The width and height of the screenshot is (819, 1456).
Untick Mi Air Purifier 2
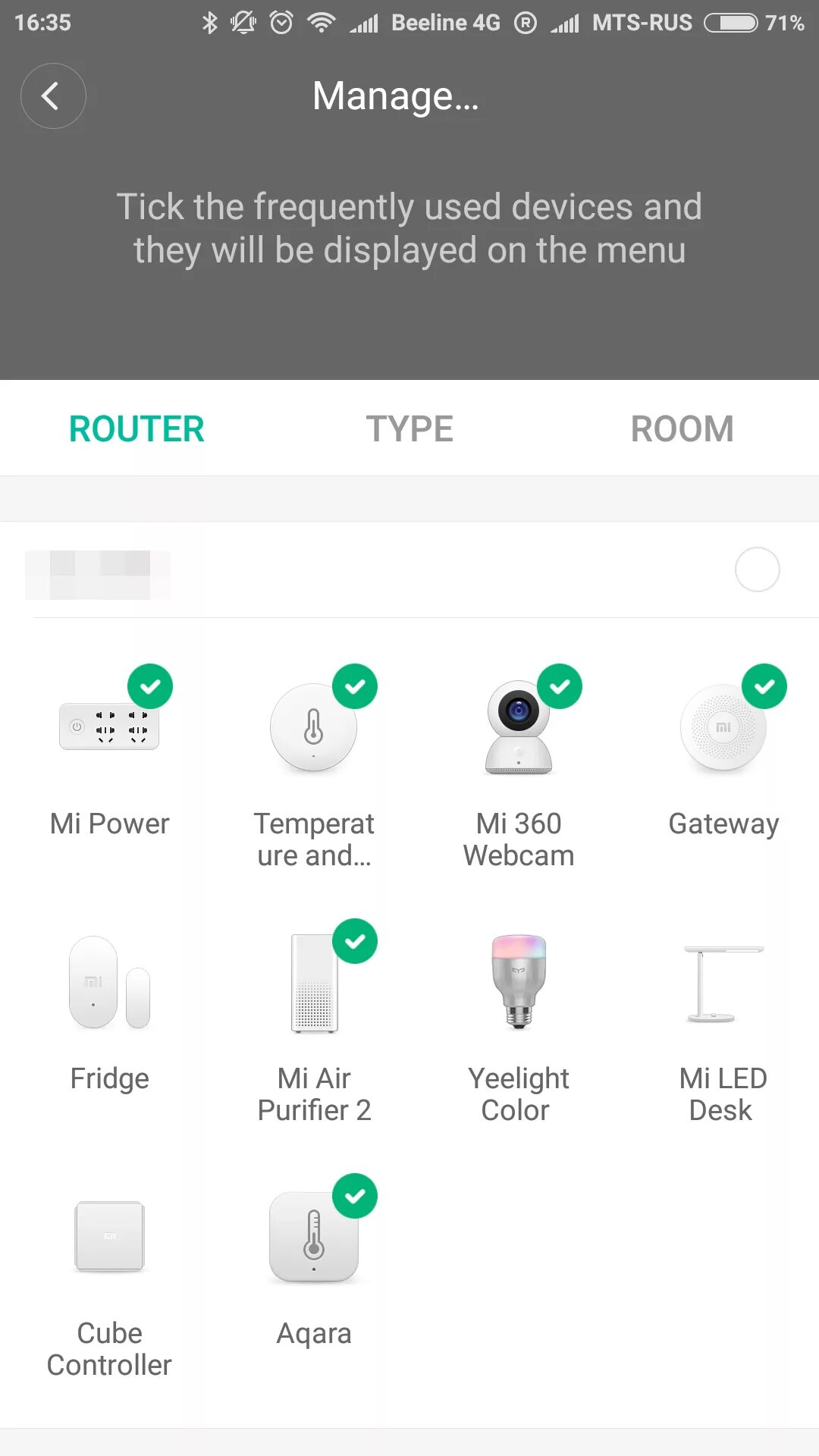coord(314,983)
